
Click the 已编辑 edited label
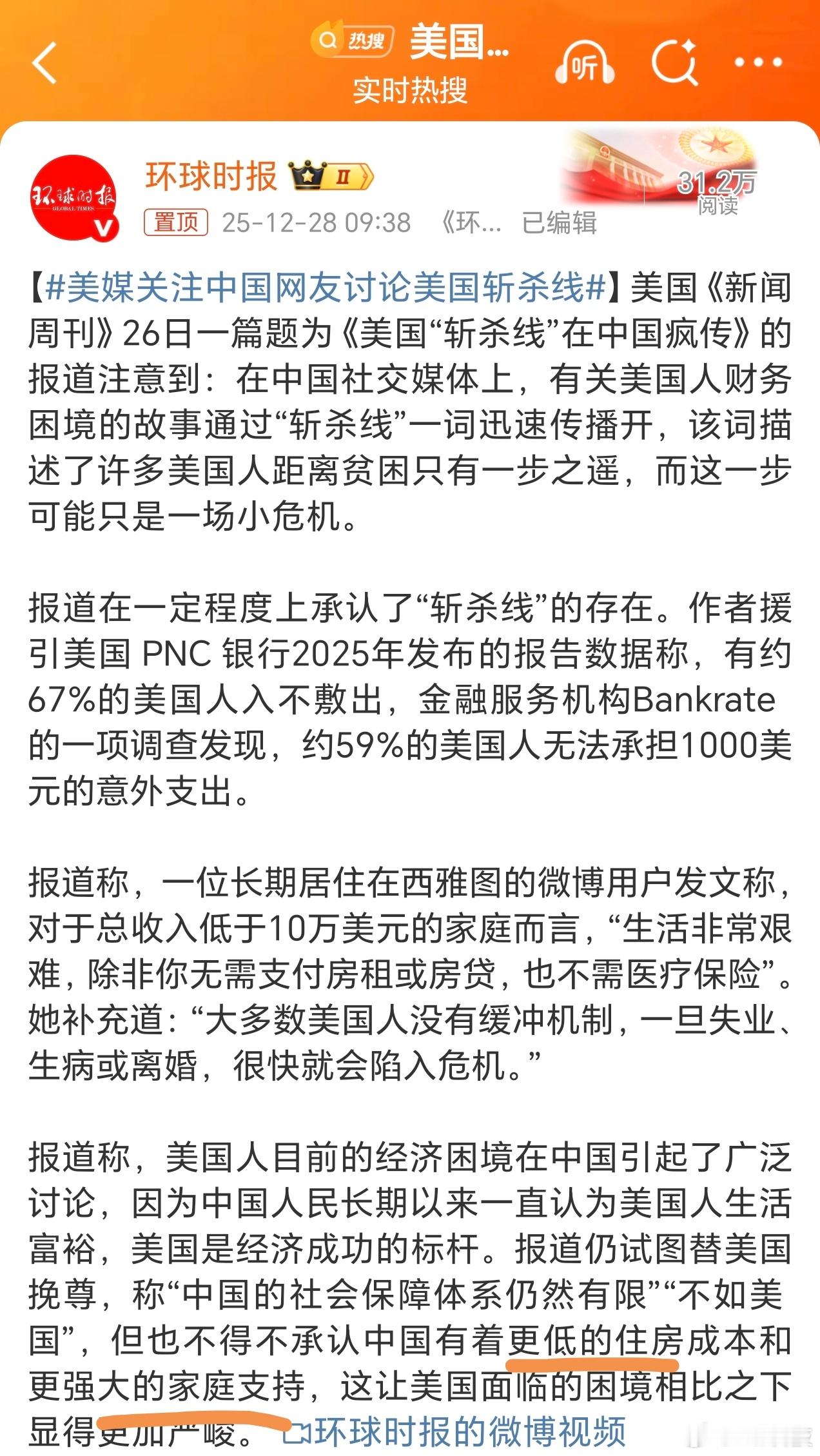[558, 222]
